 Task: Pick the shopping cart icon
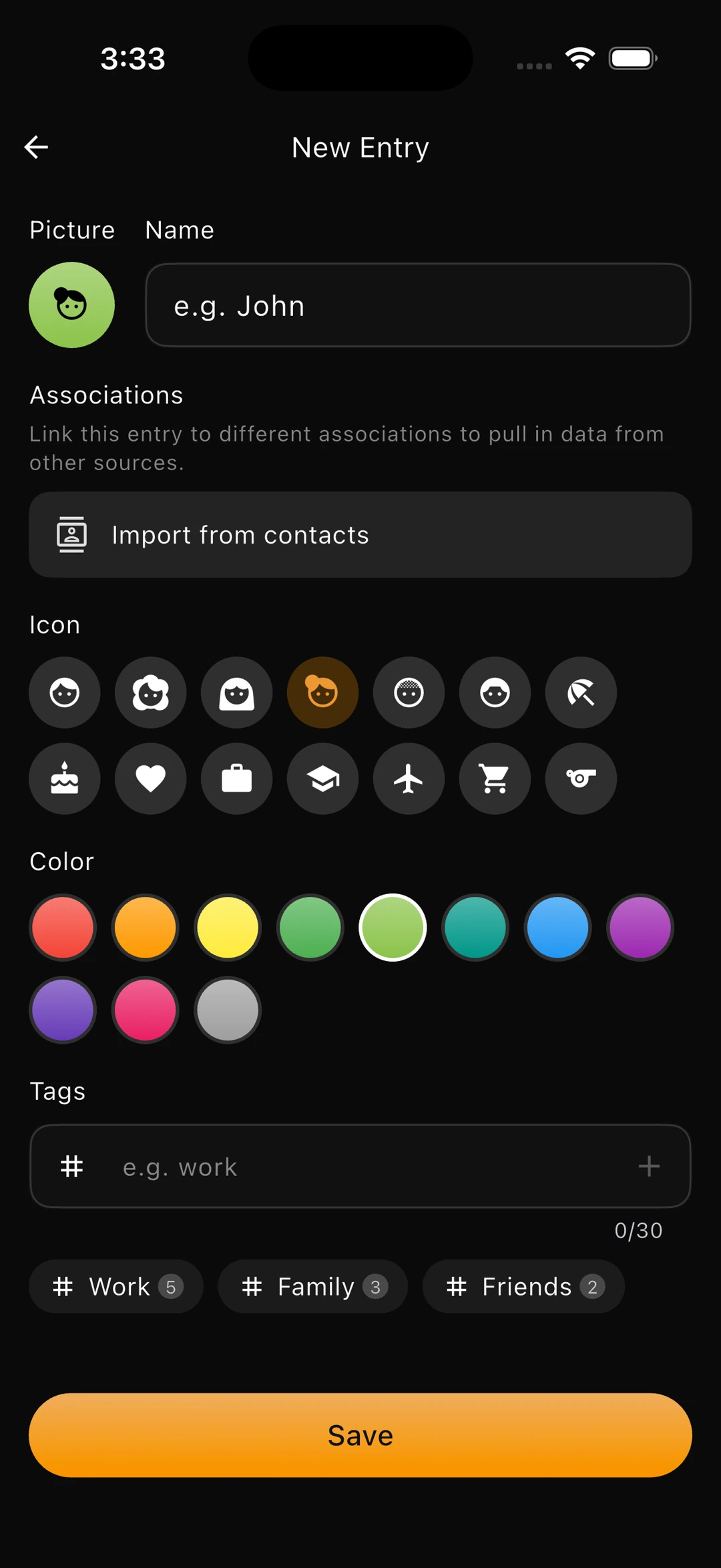point(495,779)
